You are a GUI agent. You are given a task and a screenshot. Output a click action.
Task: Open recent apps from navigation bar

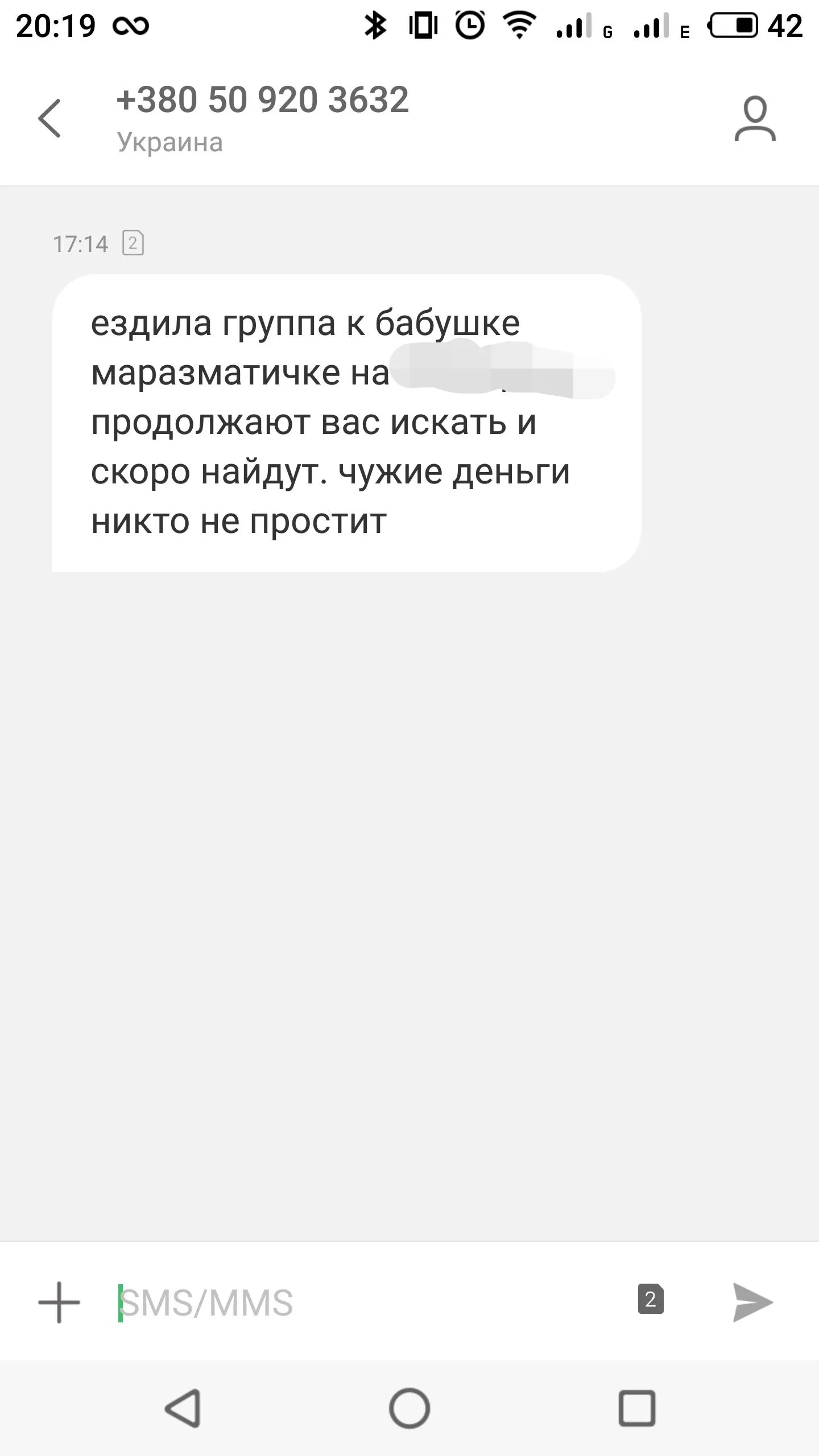[637, 1409]
